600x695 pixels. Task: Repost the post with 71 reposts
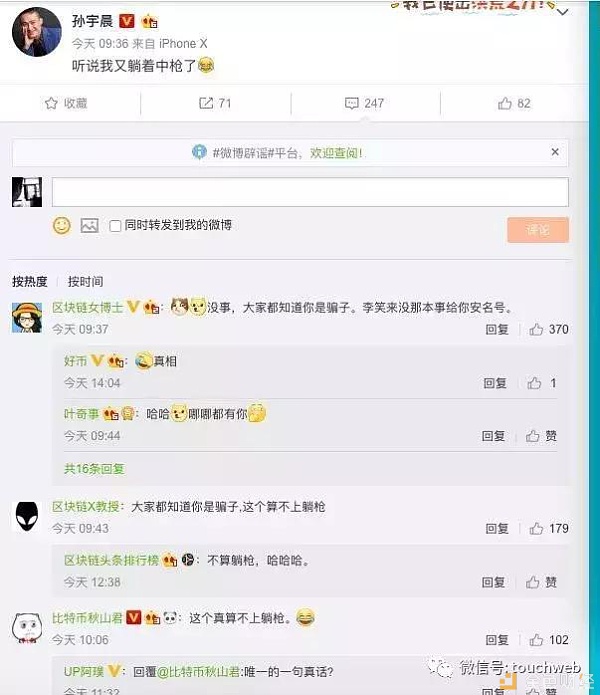215,103
